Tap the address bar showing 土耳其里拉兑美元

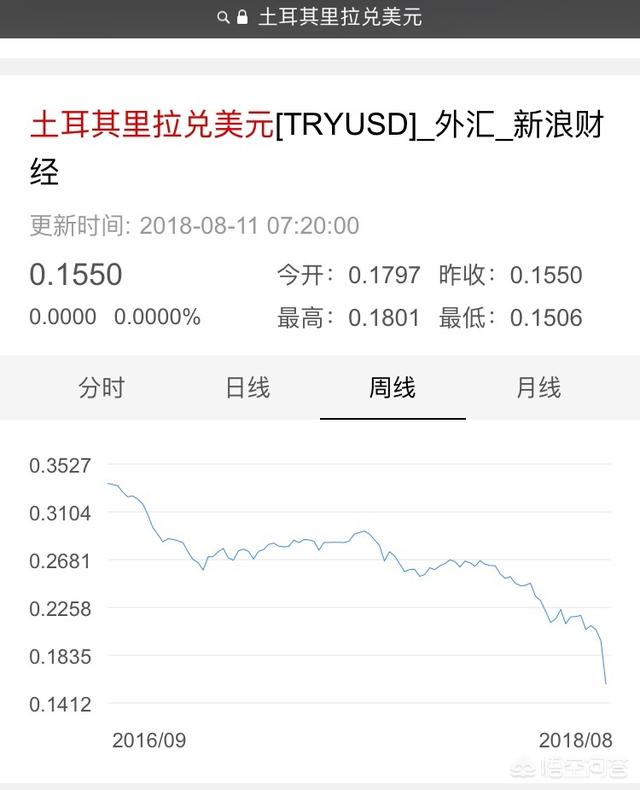tap(320, 18)
